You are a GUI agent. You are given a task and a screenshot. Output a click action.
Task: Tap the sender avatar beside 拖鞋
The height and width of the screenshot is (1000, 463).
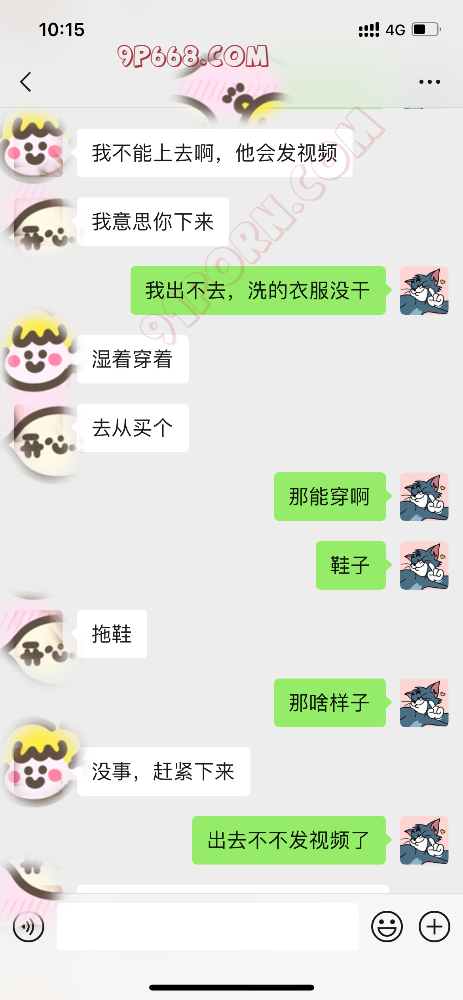pyautogui.click(x=38, y=634)
